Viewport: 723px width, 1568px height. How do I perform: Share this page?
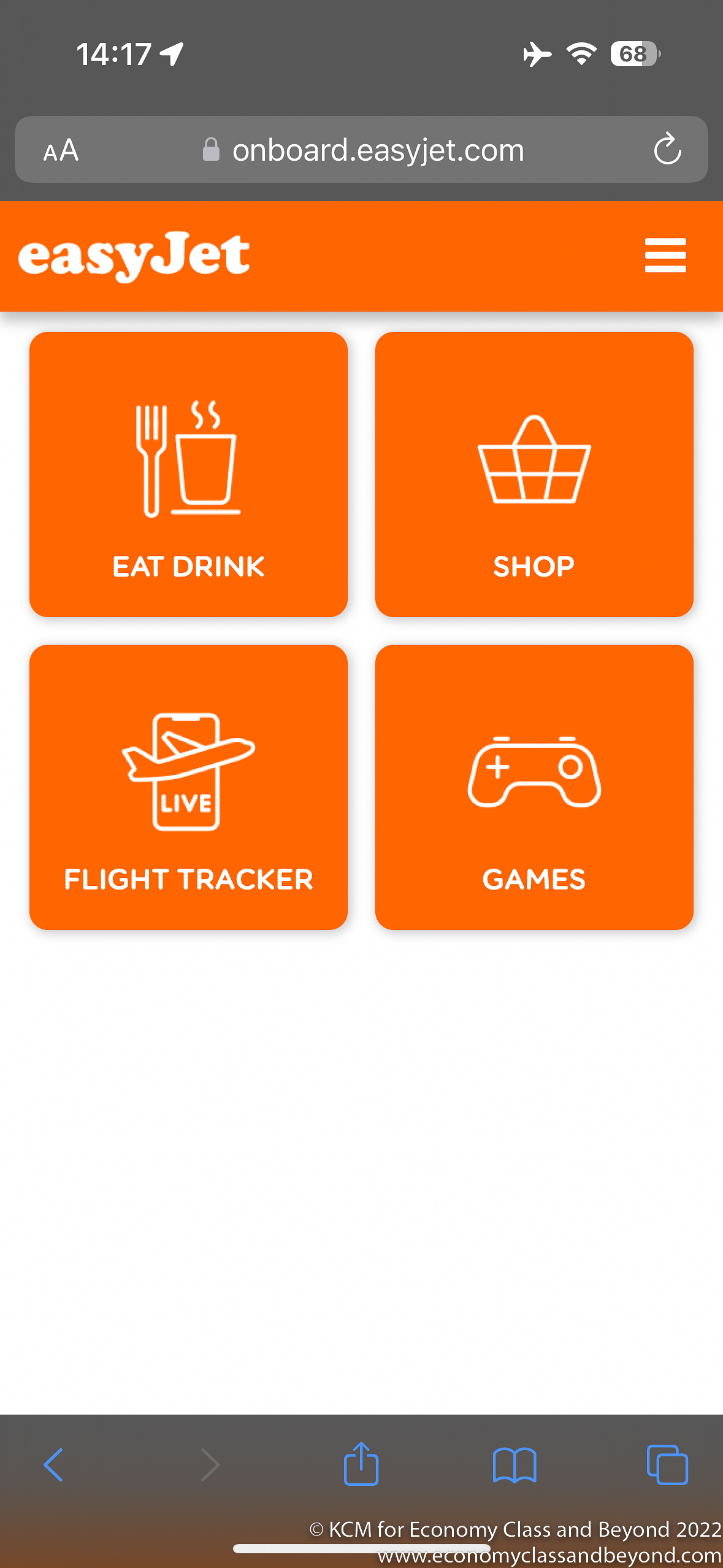[x=361, y=1464]
